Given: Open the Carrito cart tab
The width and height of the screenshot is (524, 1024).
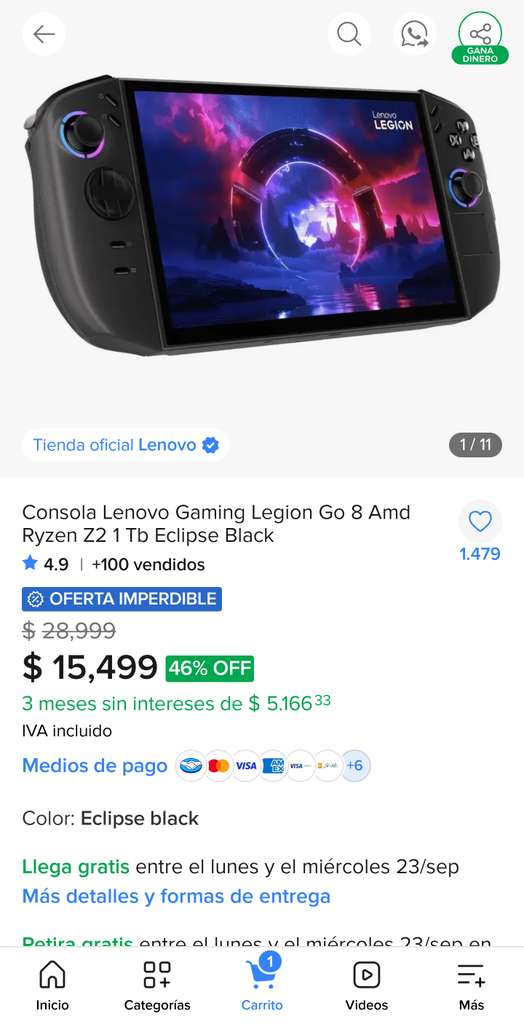Looking at the screenshot, I should (262, 986).
